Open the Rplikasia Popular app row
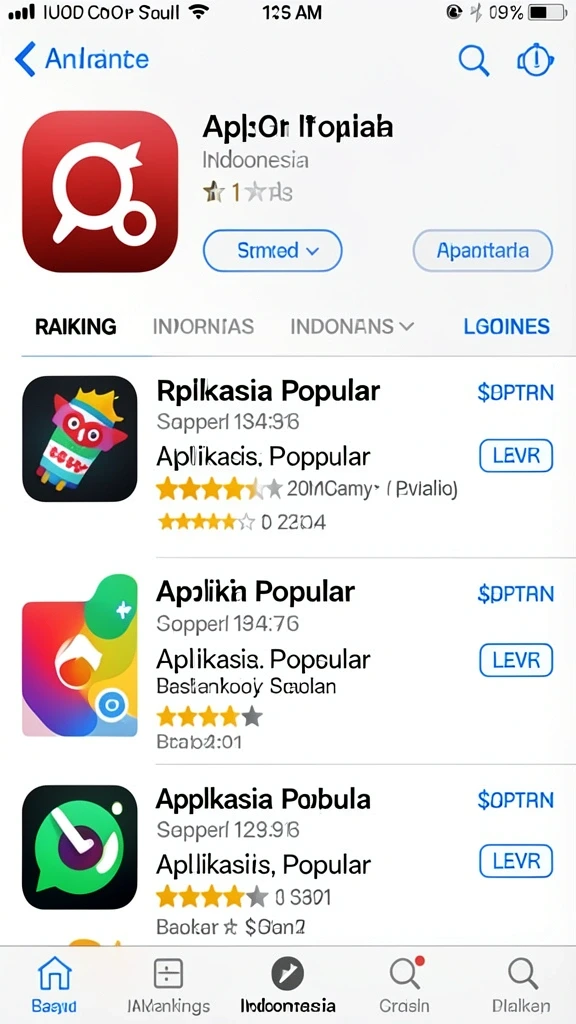 click(288, 457)
